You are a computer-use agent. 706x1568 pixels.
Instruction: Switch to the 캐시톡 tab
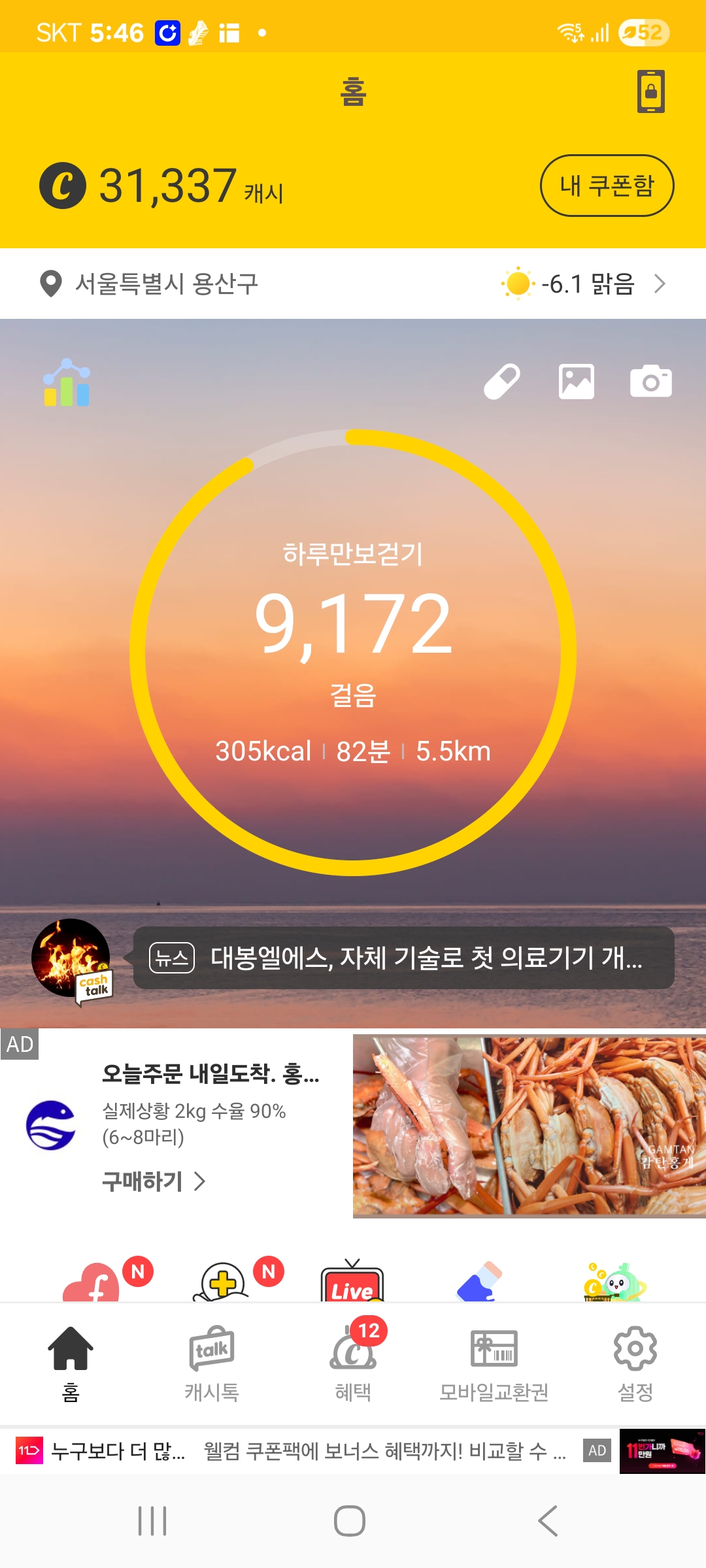211,1362
